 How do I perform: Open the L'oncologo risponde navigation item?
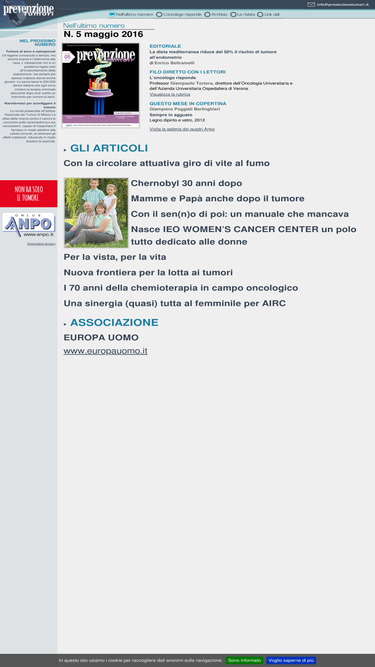point(179,14)
